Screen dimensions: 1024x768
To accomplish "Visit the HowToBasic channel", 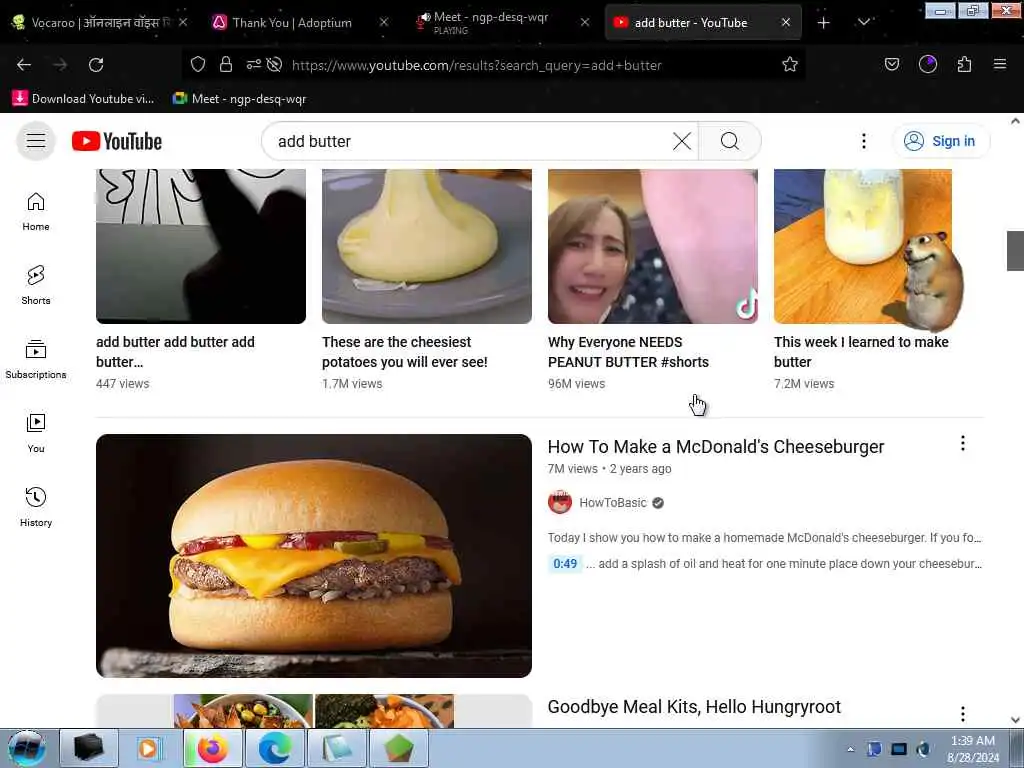I will [x=612, y=503].
